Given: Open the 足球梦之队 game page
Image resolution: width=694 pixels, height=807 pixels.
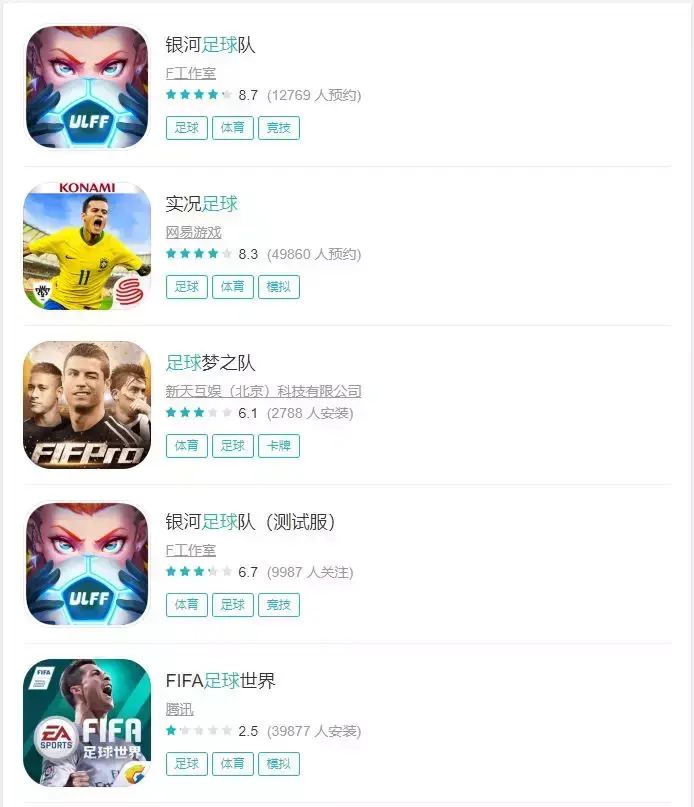Looking at the screenshot, I should point(210,363).
